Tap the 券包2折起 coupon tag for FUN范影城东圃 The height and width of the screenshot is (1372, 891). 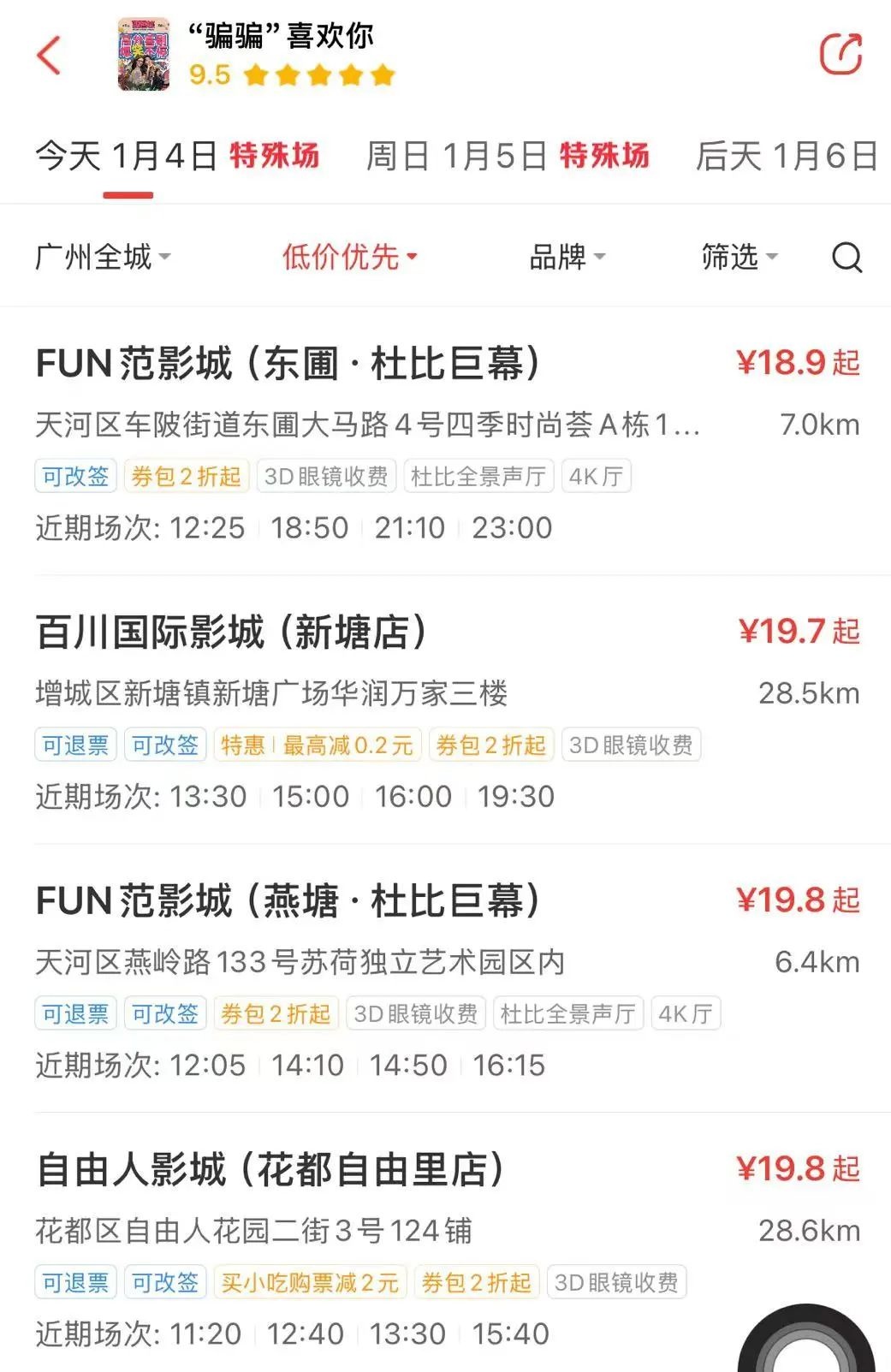pyautogui.click(x=185, y=477)
